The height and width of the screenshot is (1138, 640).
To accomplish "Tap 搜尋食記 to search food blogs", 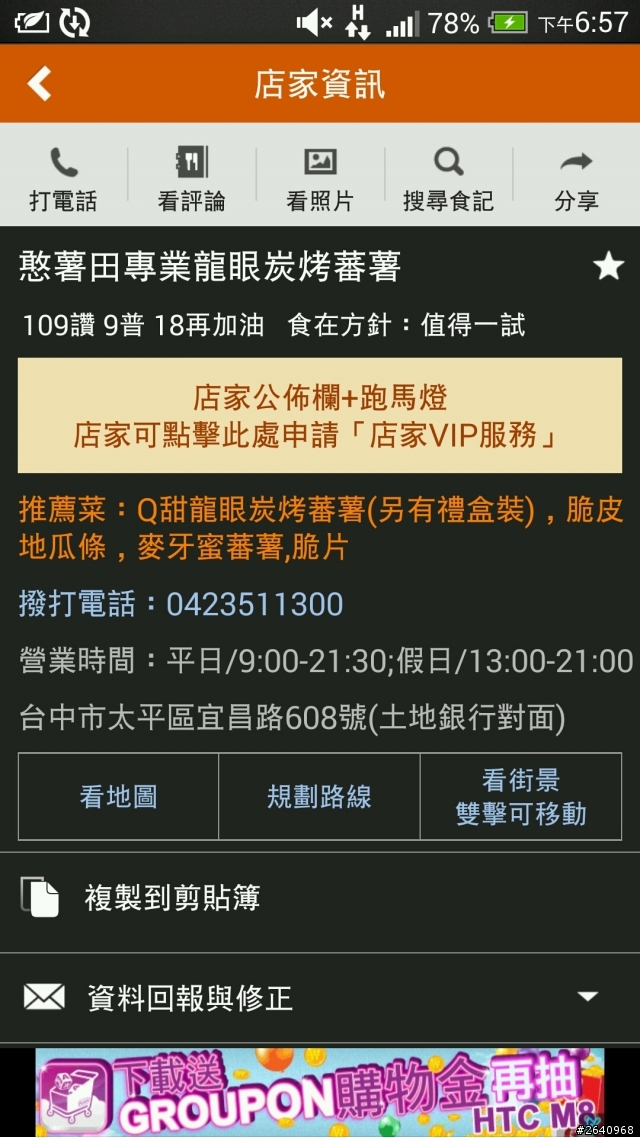I will click(448, 178).
